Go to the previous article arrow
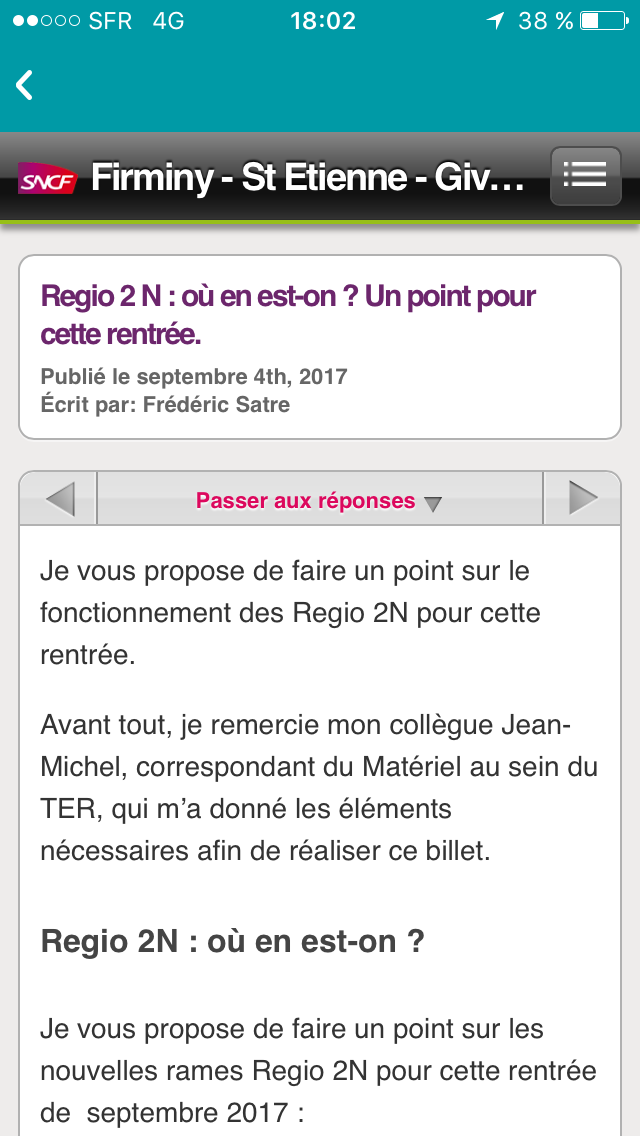Viewport: 640px width, 1136px height. (x=59, y=498)
